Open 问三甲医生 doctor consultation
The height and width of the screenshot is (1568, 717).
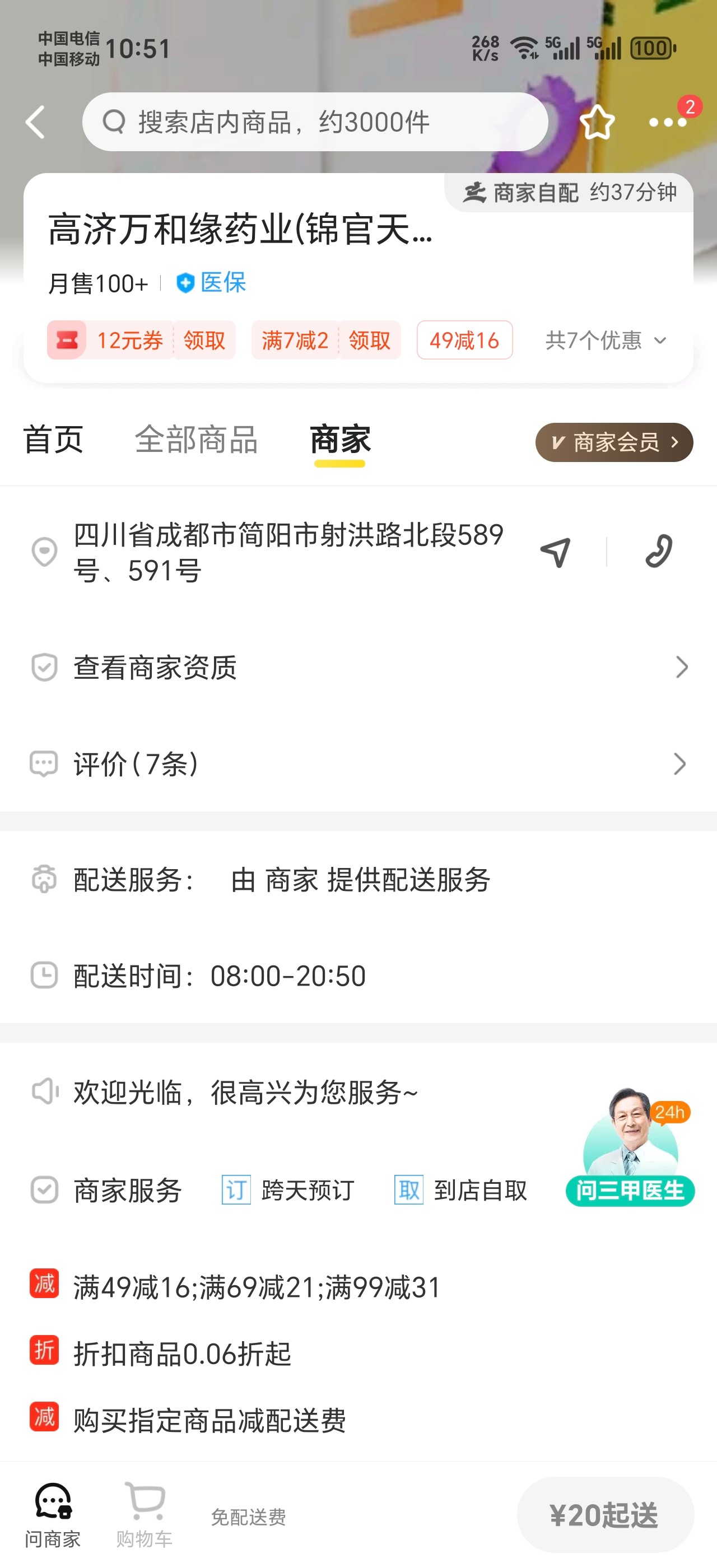(x=630, y=1147)
